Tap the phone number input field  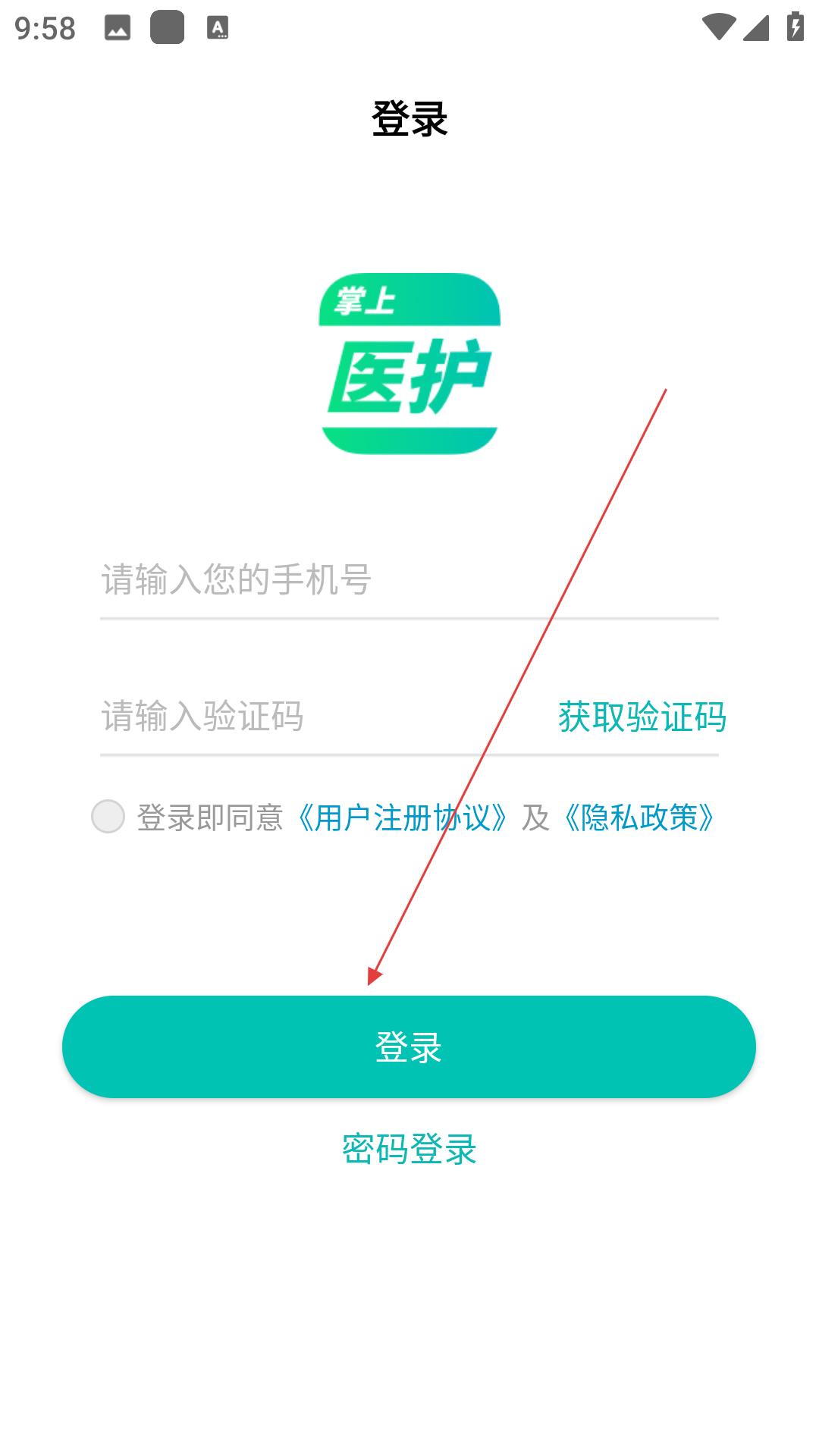(x=408, y=580)
